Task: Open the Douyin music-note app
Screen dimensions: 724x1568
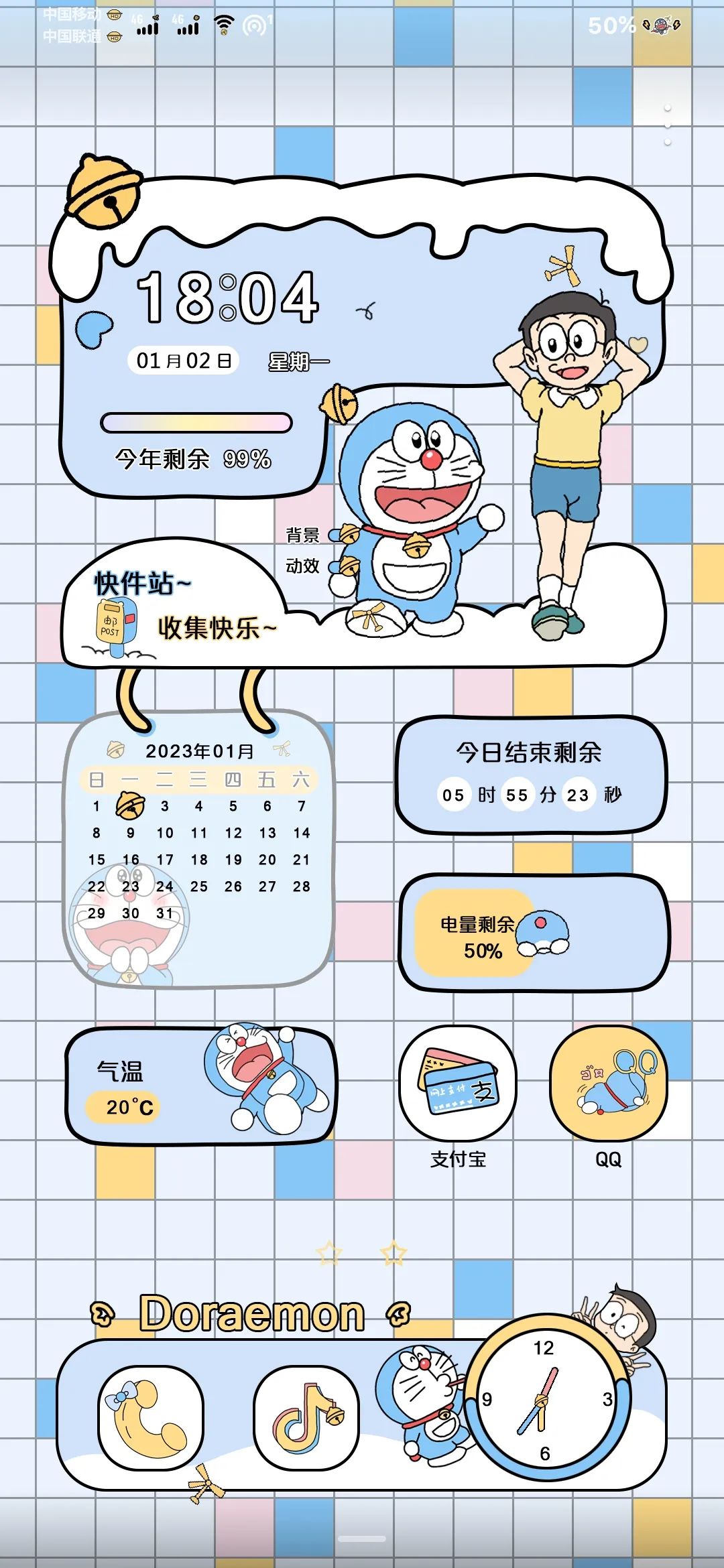Action: click(306, 1417)
